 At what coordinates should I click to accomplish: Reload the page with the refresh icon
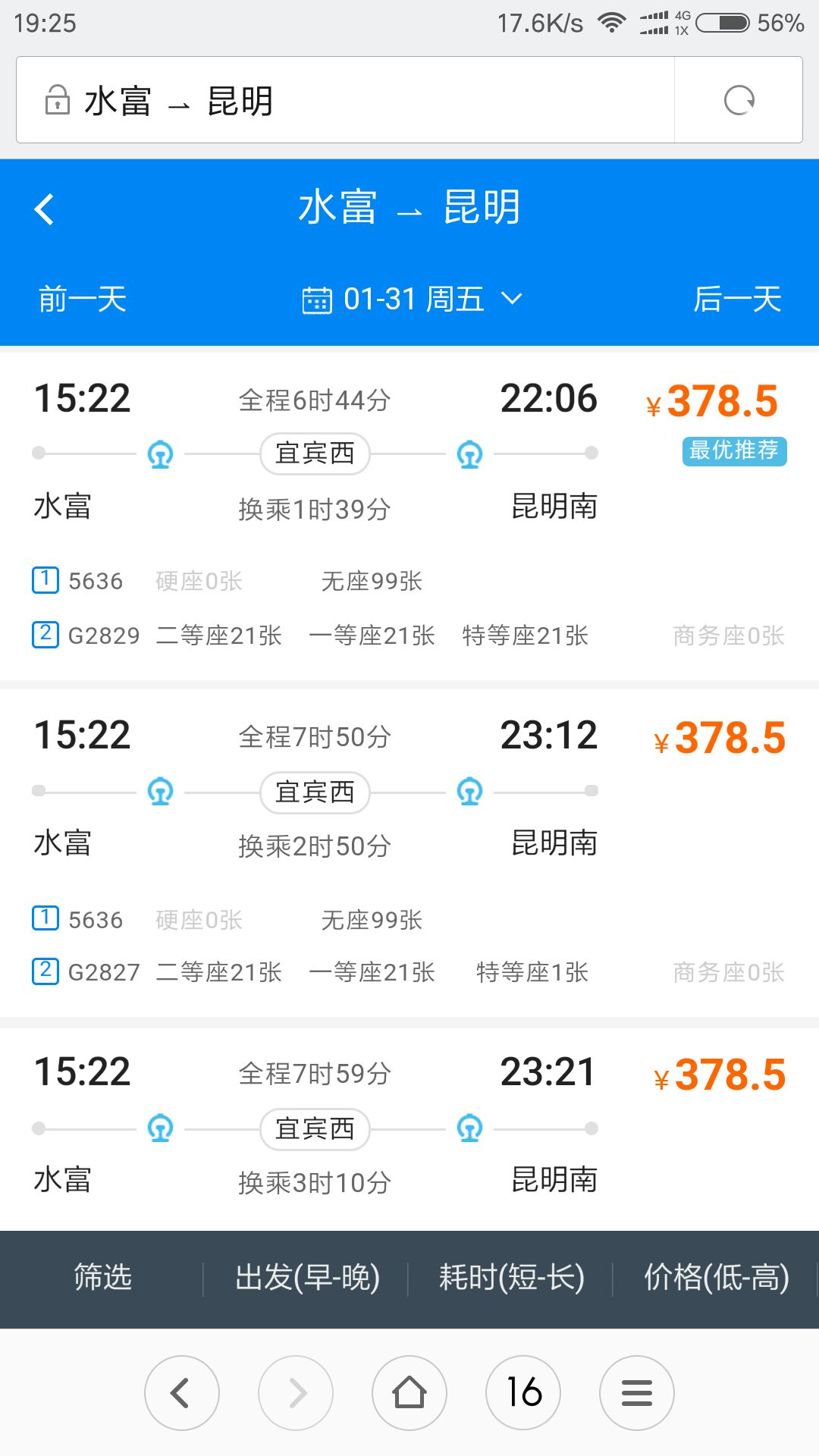(x=739, y=100)
